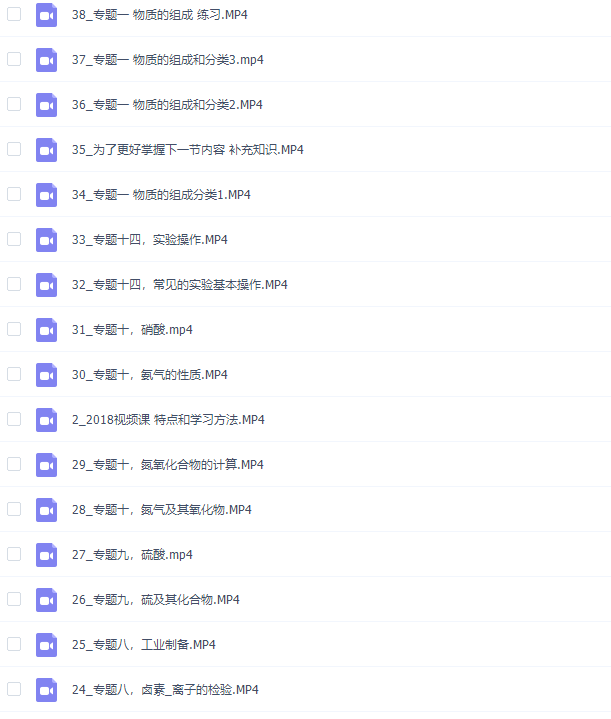Select the 31_专题十，硝酸.mp4 checkbox
Screen dimensions: 611x719
coord(14,329)
